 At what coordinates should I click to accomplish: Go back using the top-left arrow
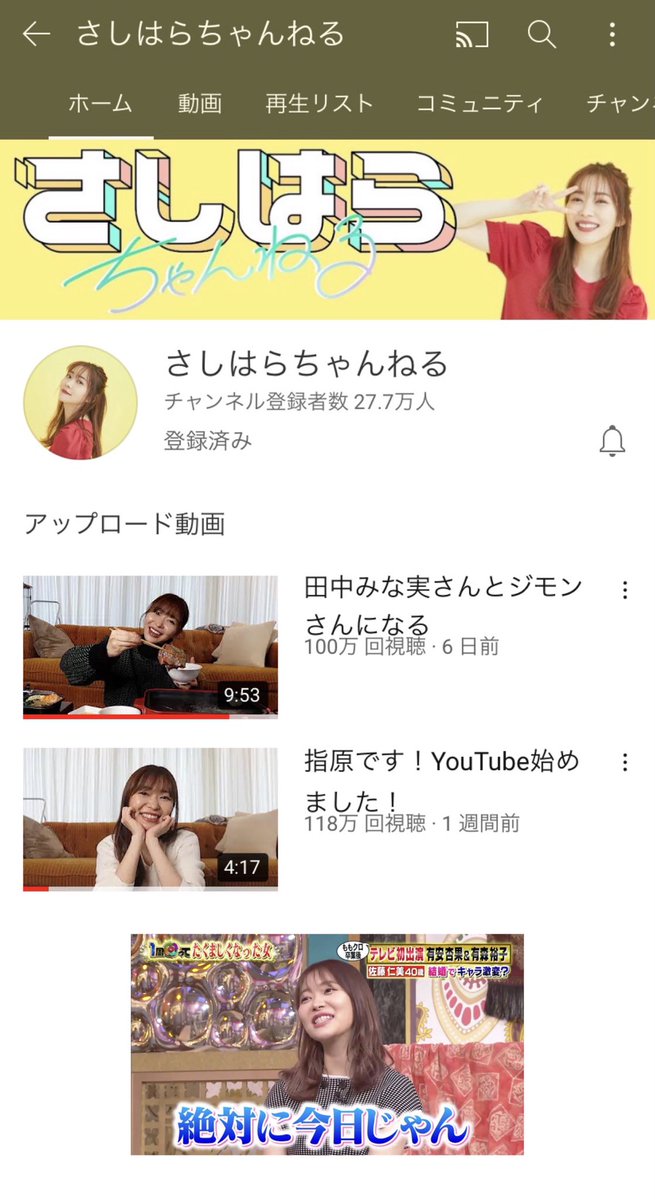36,35
